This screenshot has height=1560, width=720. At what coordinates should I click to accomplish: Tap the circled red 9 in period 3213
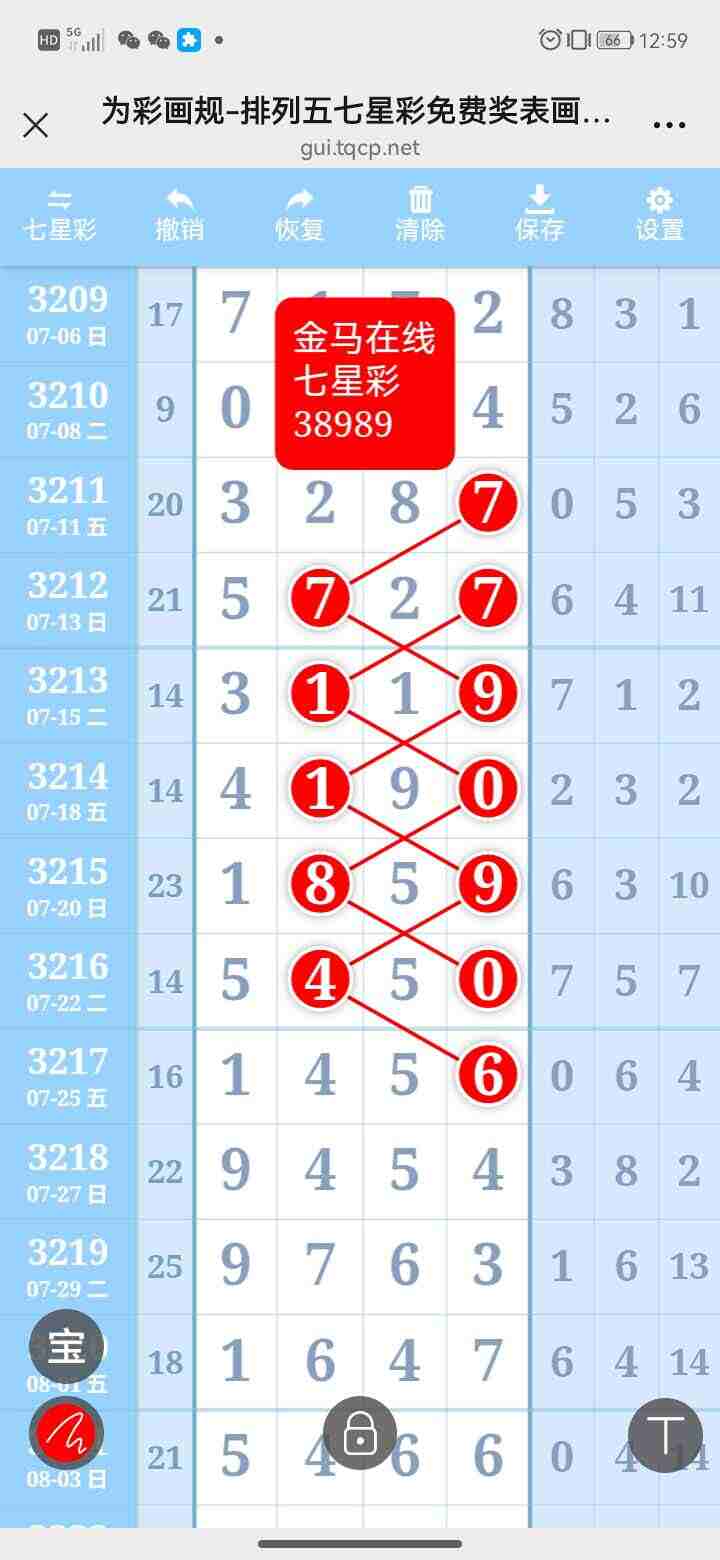pyautogui.click(x=487, y=693)
